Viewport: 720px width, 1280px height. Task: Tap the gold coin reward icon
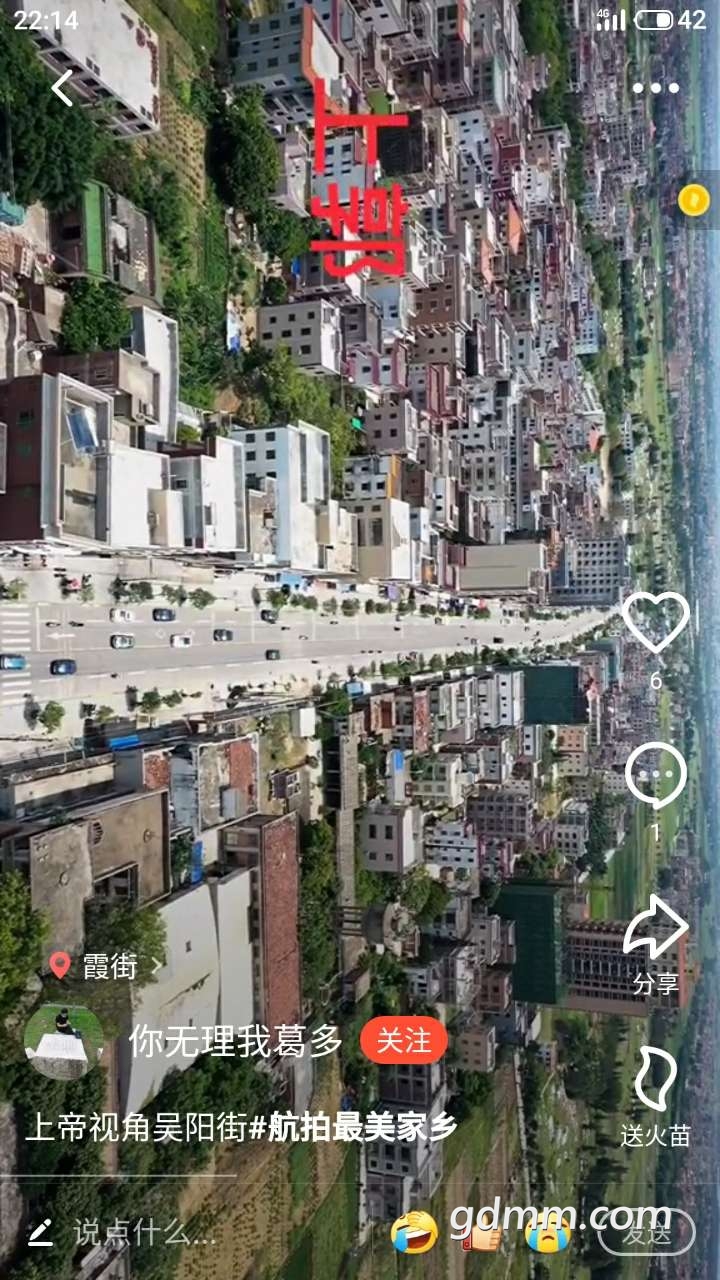point(693,200)
